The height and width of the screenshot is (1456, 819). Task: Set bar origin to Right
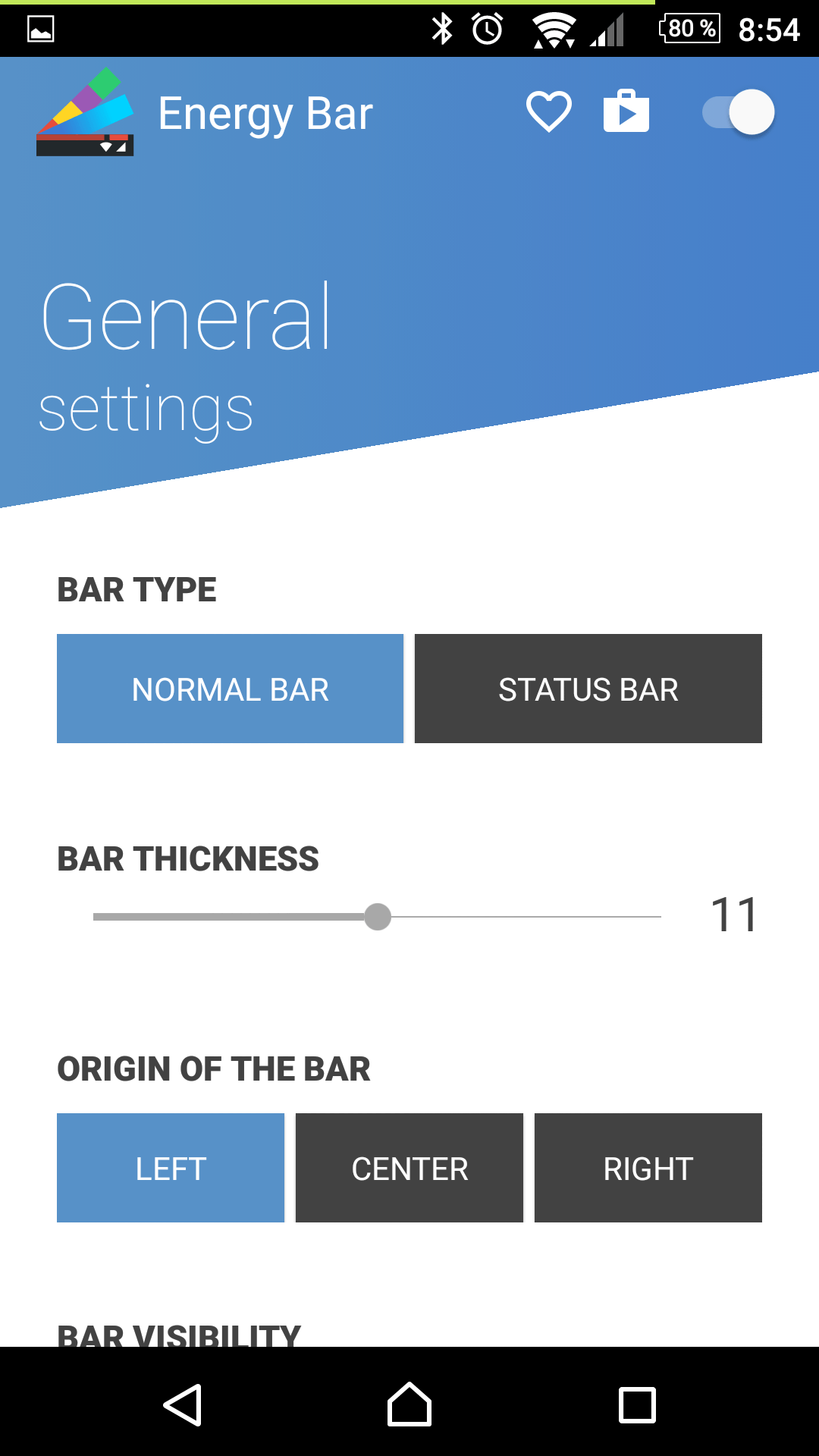point(648,1168)
